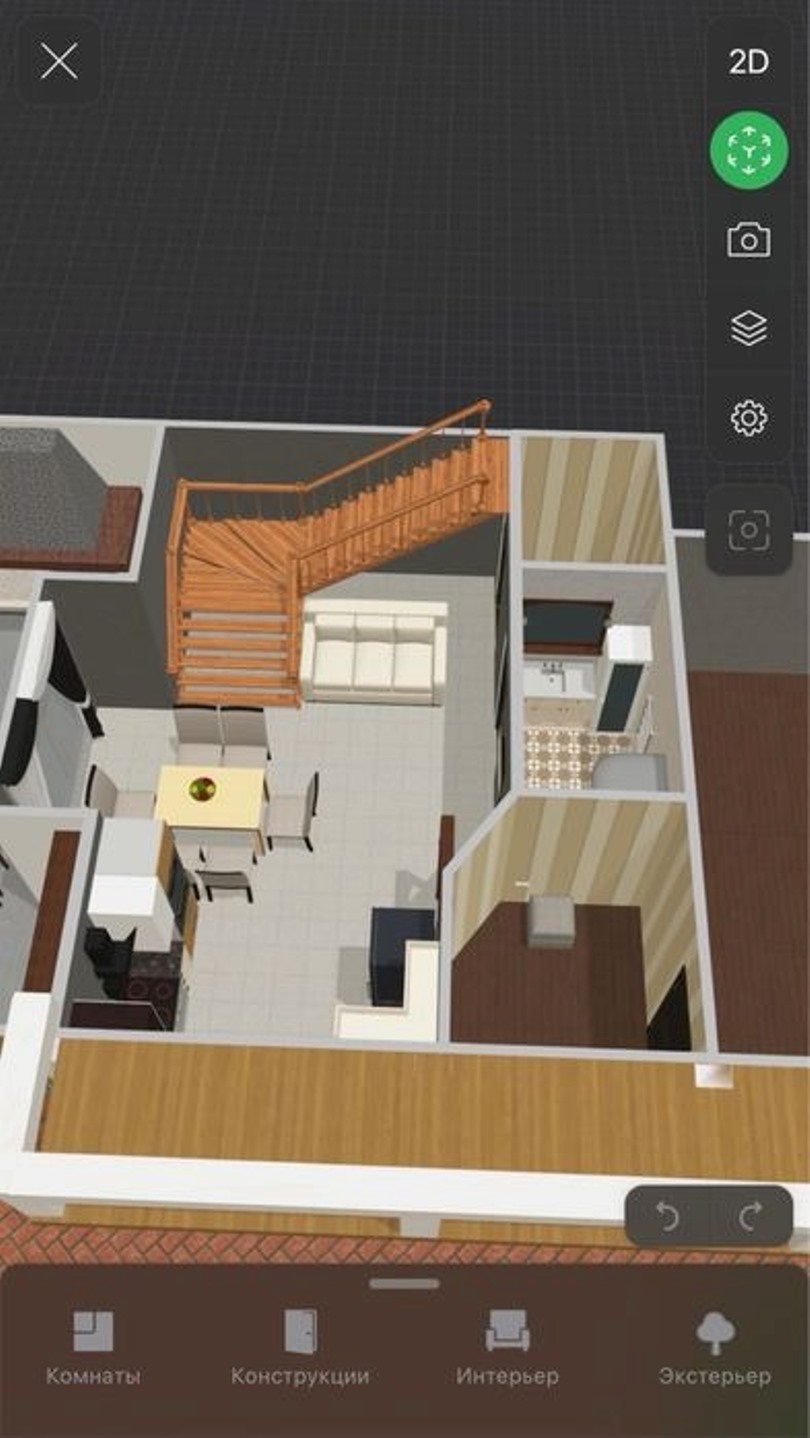
Task: Close the 3D floor plan editor
Action: [59, 62]
